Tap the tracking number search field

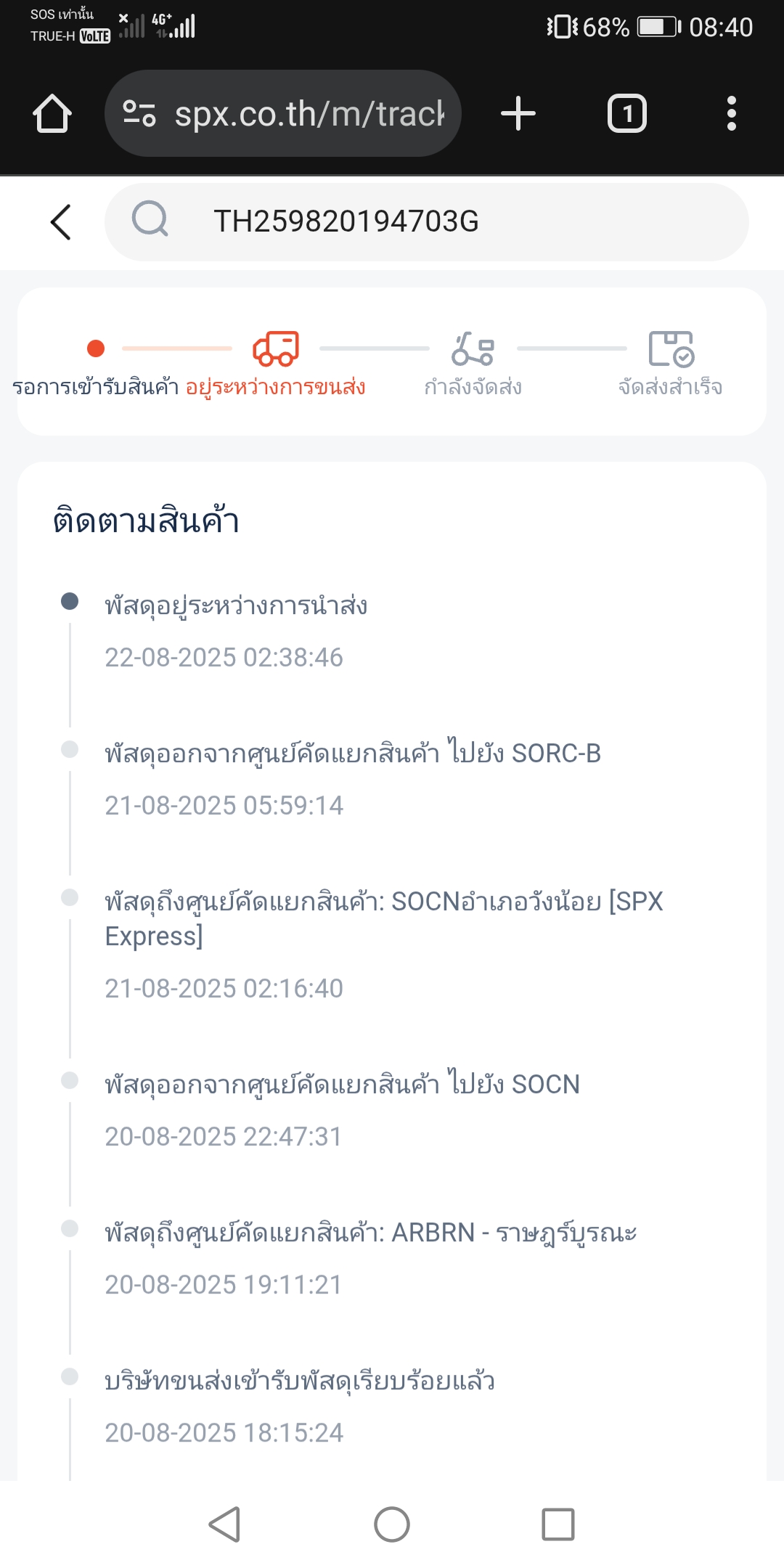[427, 221]
